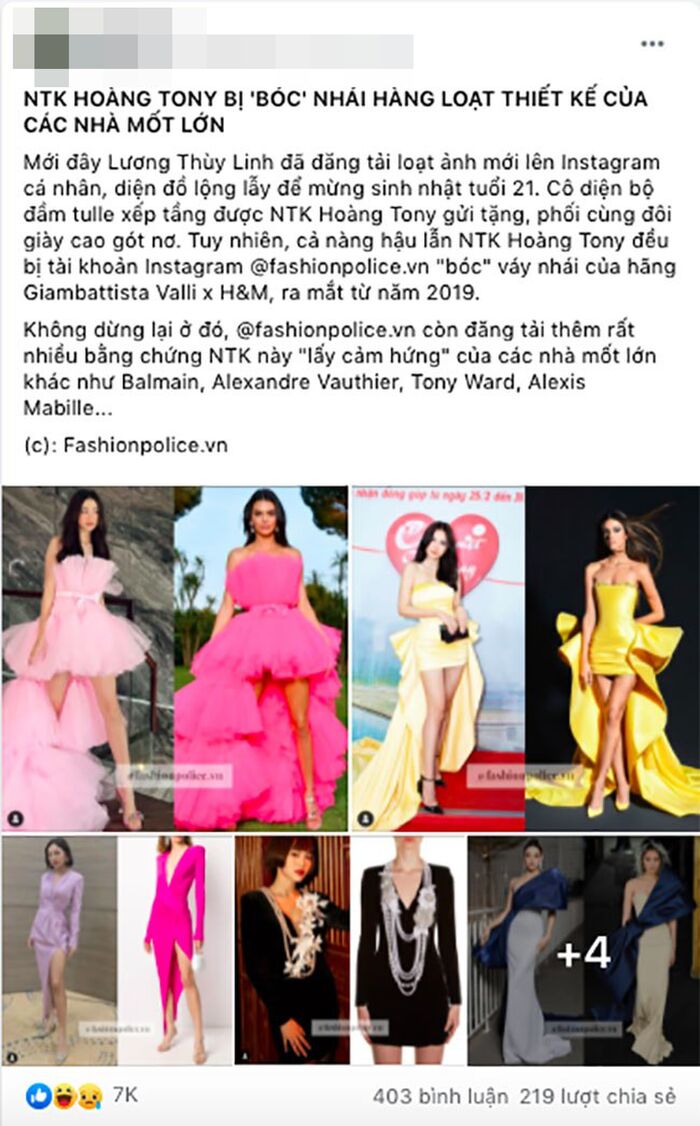This screenshot has height=1126, width=700.
Task: View the black dress with pearls photo
Action: coord(349,950)
